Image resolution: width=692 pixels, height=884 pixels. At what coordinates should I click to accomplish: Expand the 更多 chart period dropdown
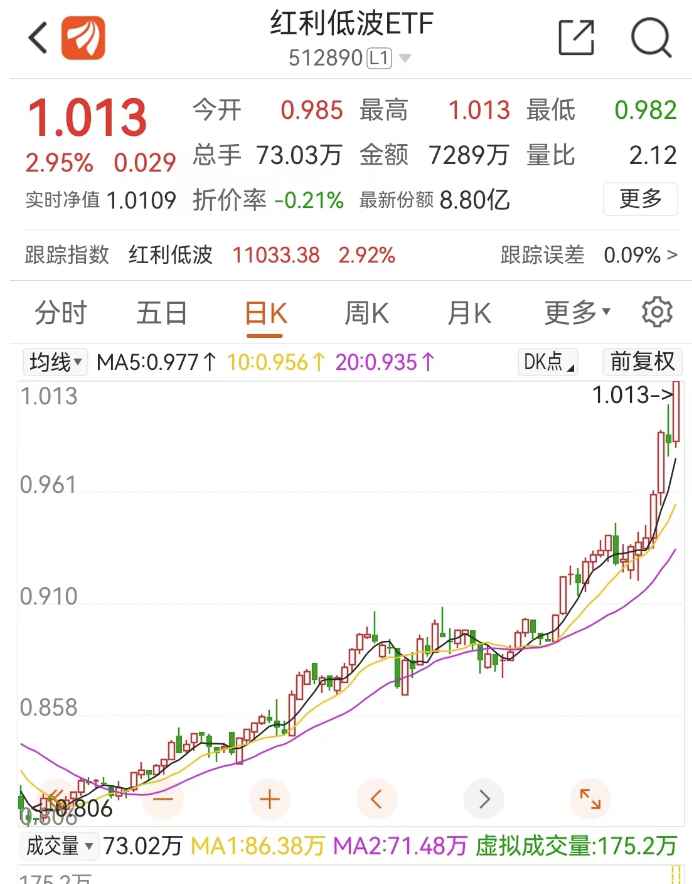tap(577, 313)
